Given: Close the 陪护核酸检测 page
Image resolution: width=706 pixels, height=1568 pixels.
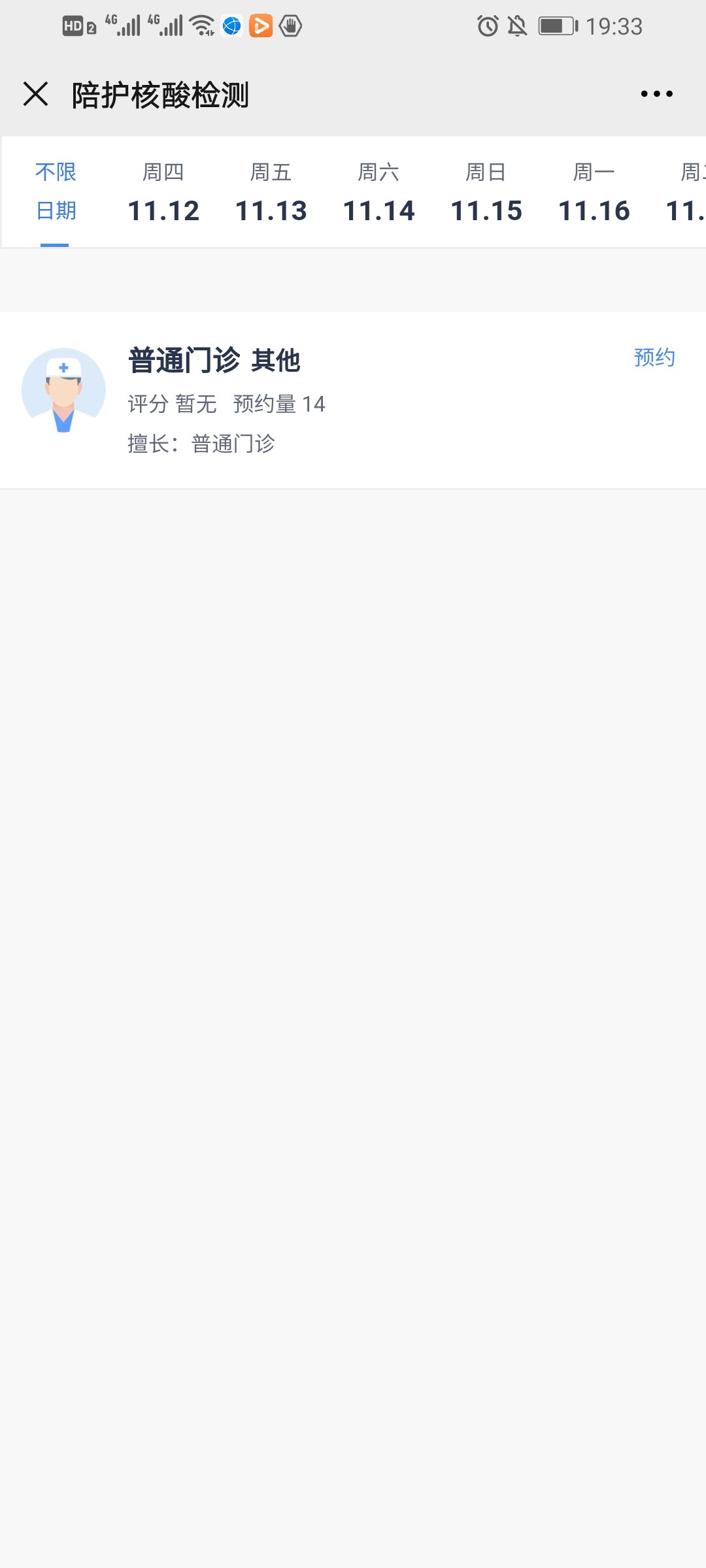Looking at the screenshot, I should pos(35,94).
